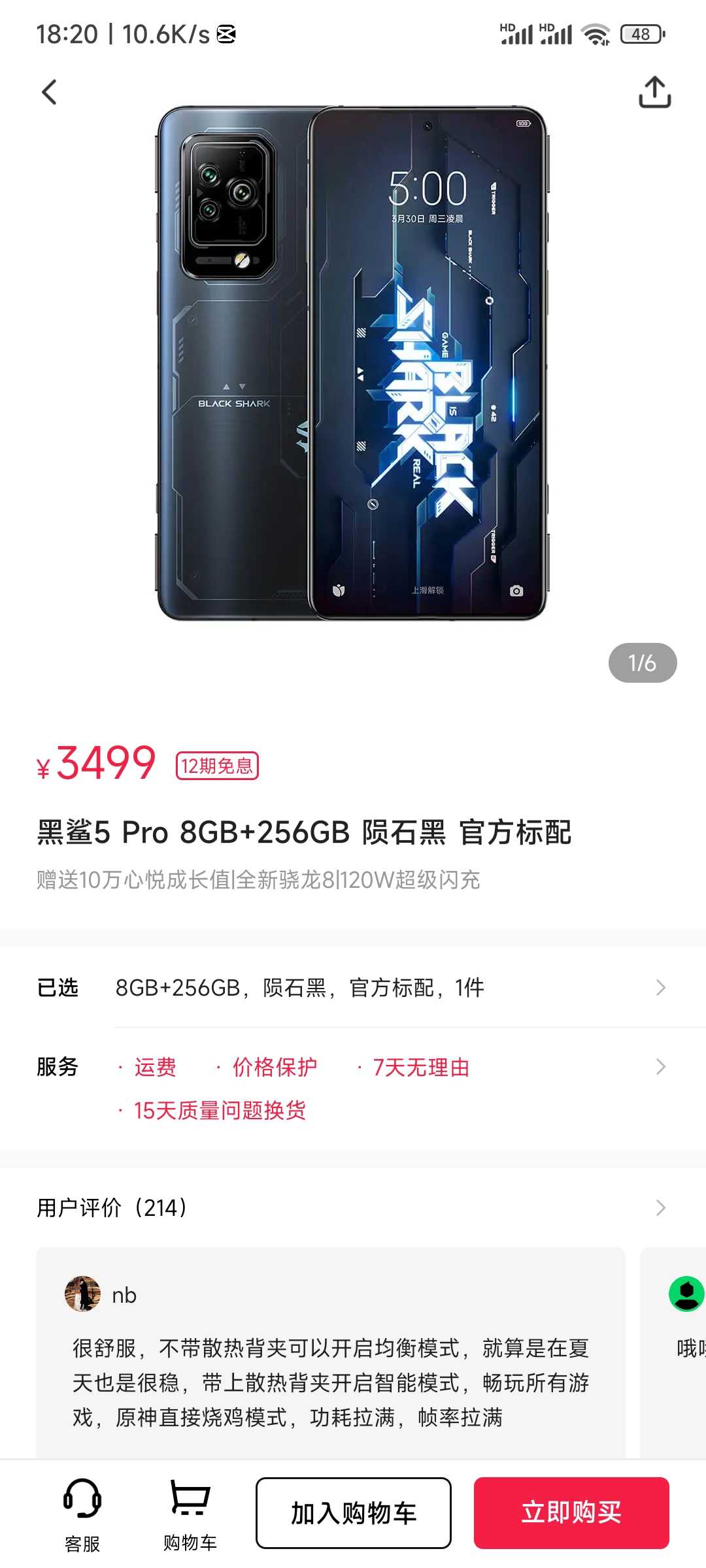
Task: Open the review by user nb
Action: pos(331,1359)
